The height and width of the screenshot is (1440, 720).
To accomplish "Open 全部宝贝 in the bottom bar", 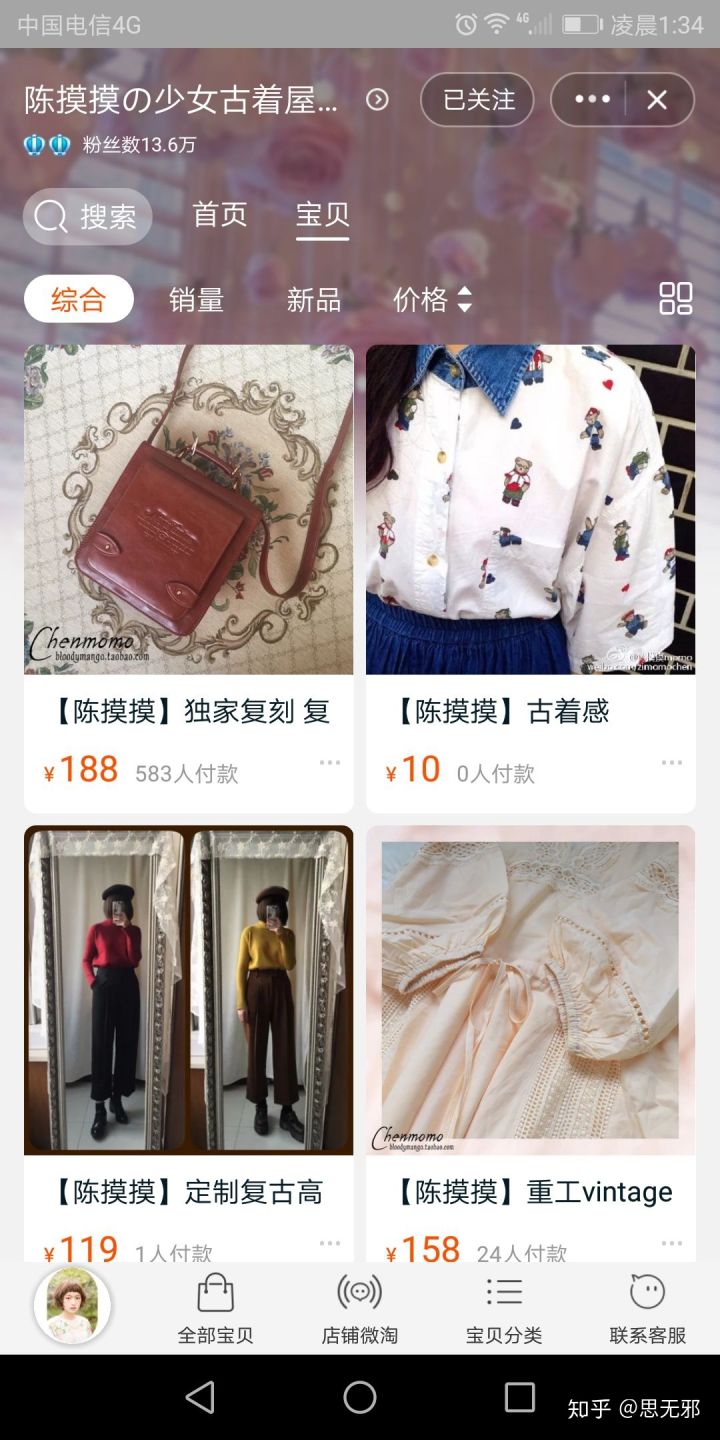I will point(215,1308).
